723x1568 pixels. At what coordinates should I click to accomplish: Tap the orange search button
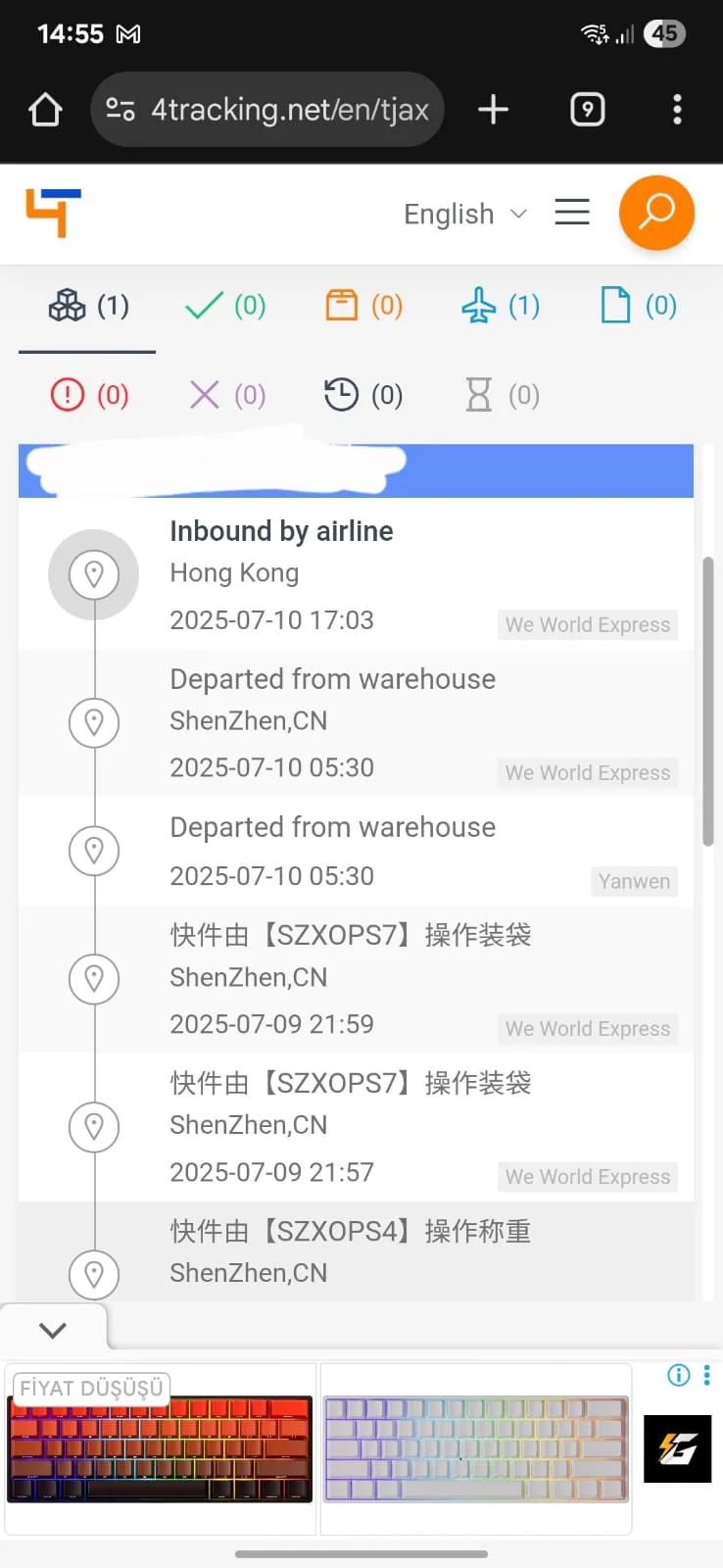click(656, 213)
